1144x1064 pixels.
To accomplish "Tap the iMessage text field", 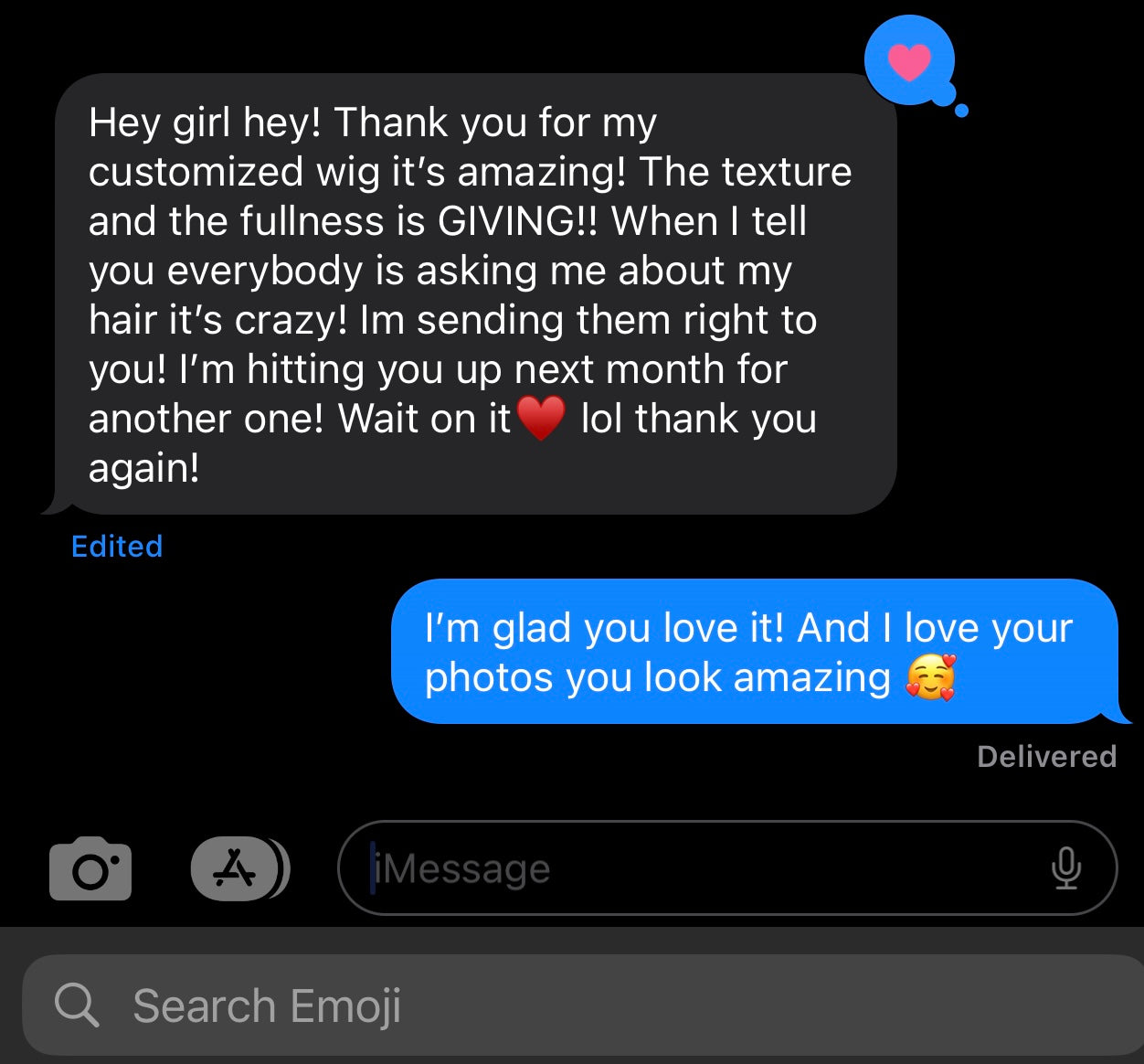I will tap(694, 868).
